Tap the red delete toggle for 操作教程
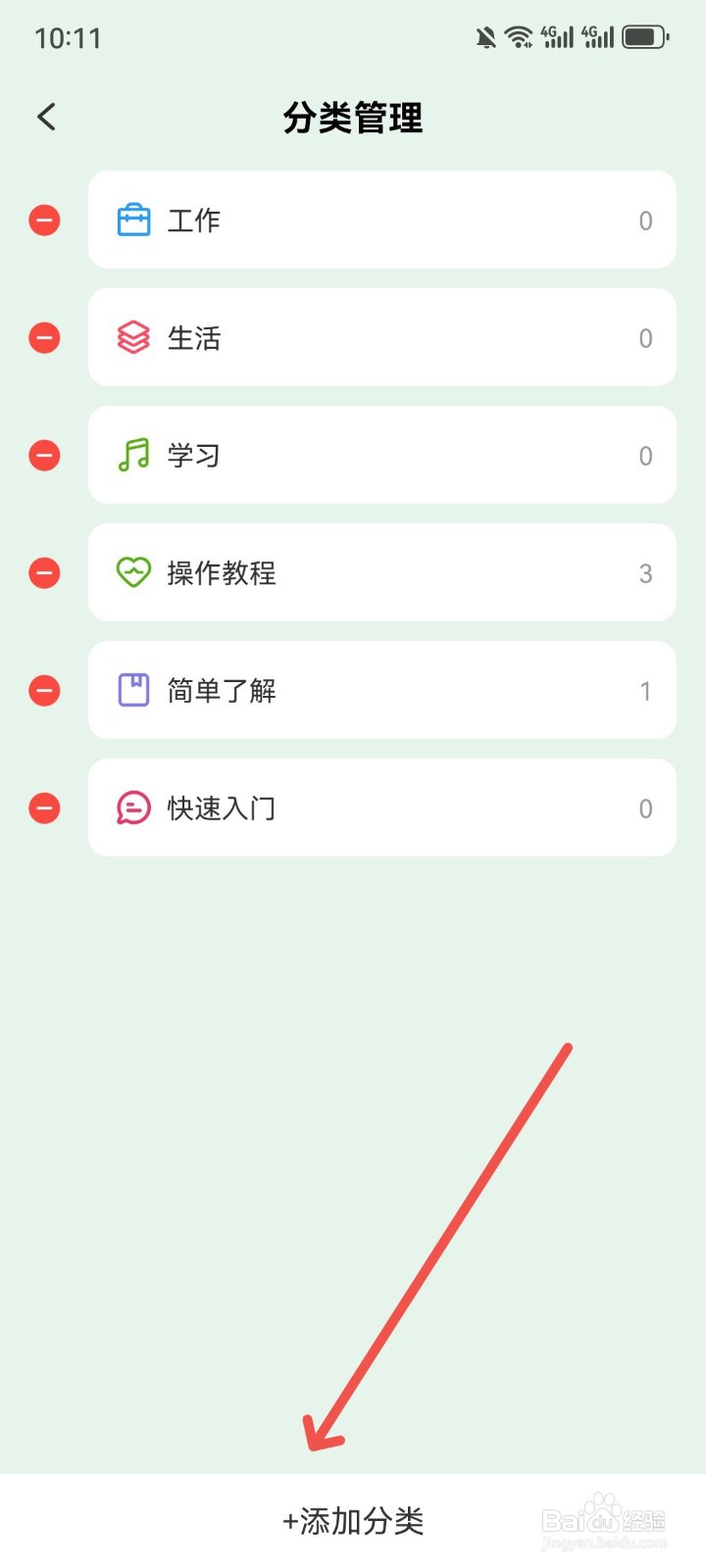This screenshot has width=706, height=1568. tap(43, 573)
